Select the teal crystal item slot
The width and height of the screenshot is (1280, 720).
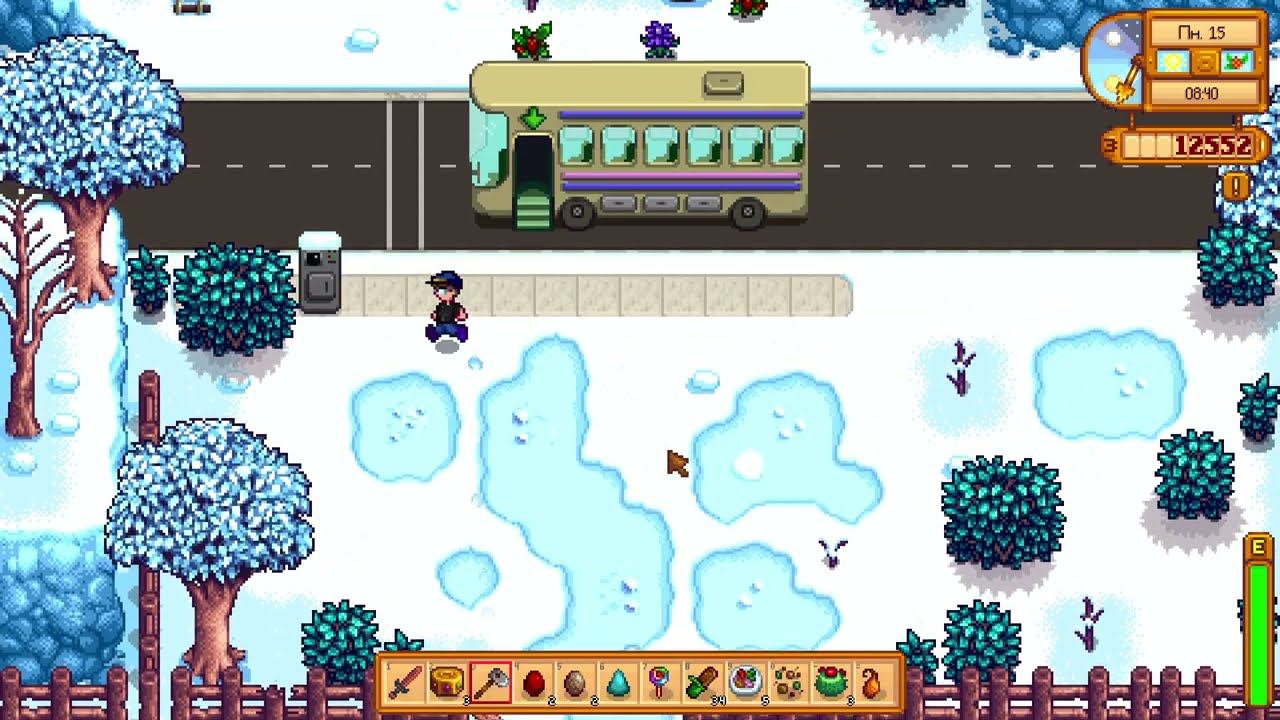(x=618, y=684)
